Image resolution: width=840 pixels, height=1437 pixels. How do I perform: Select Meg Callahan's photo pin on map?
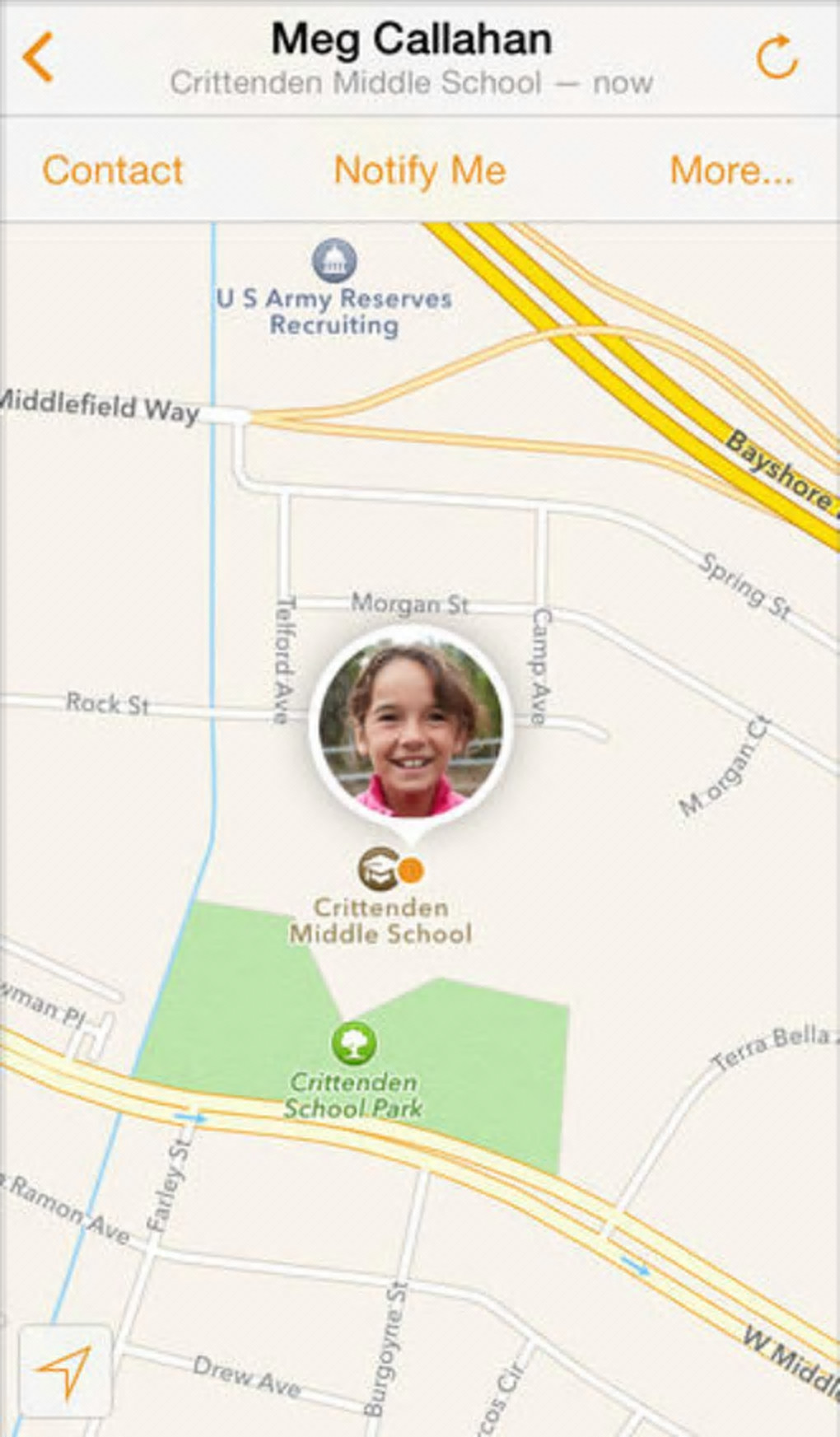click(x=410, y=728)
